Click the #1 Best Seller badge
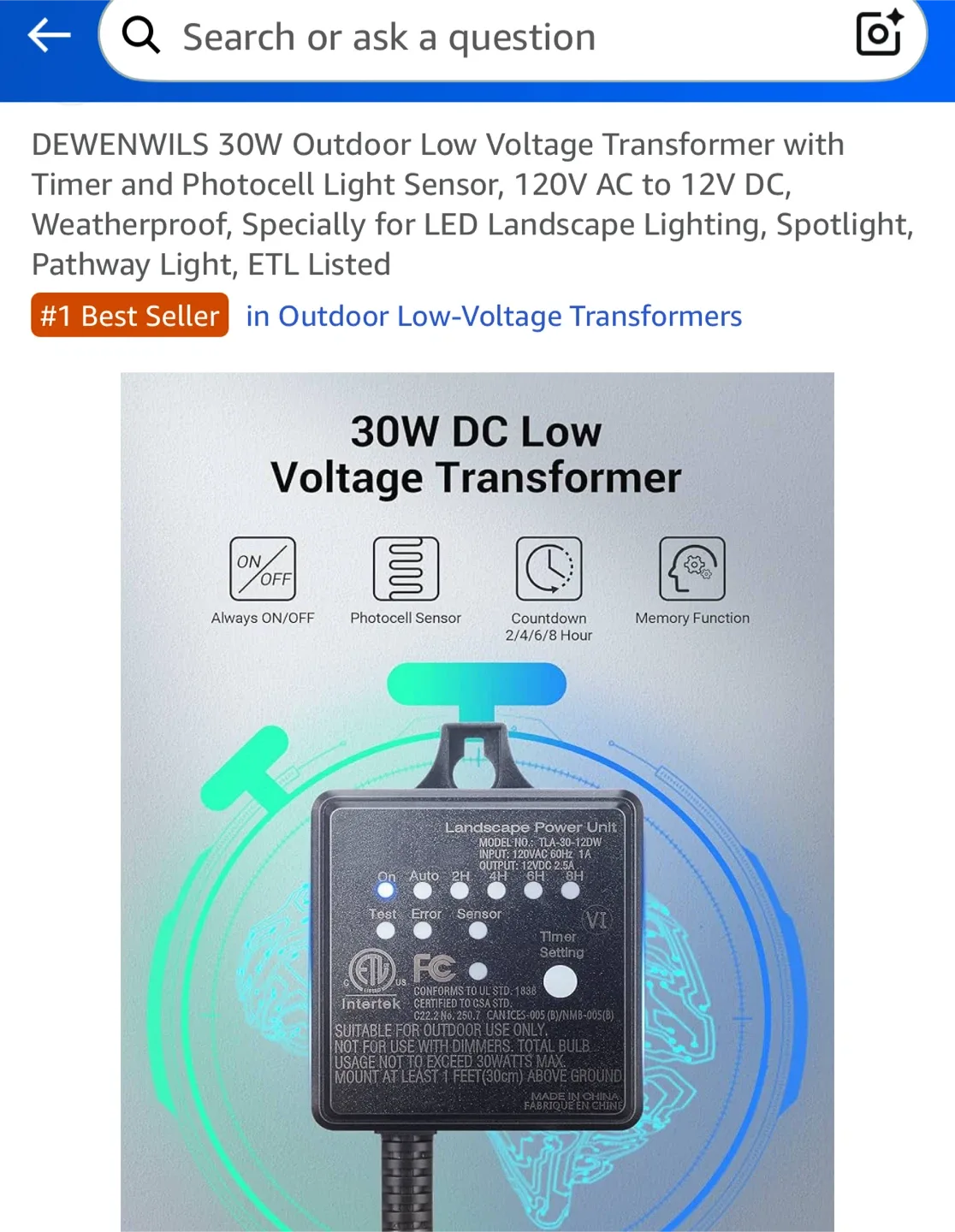Image resolution: width=955 pixels, height=1232 pixels. click(128, 317)
